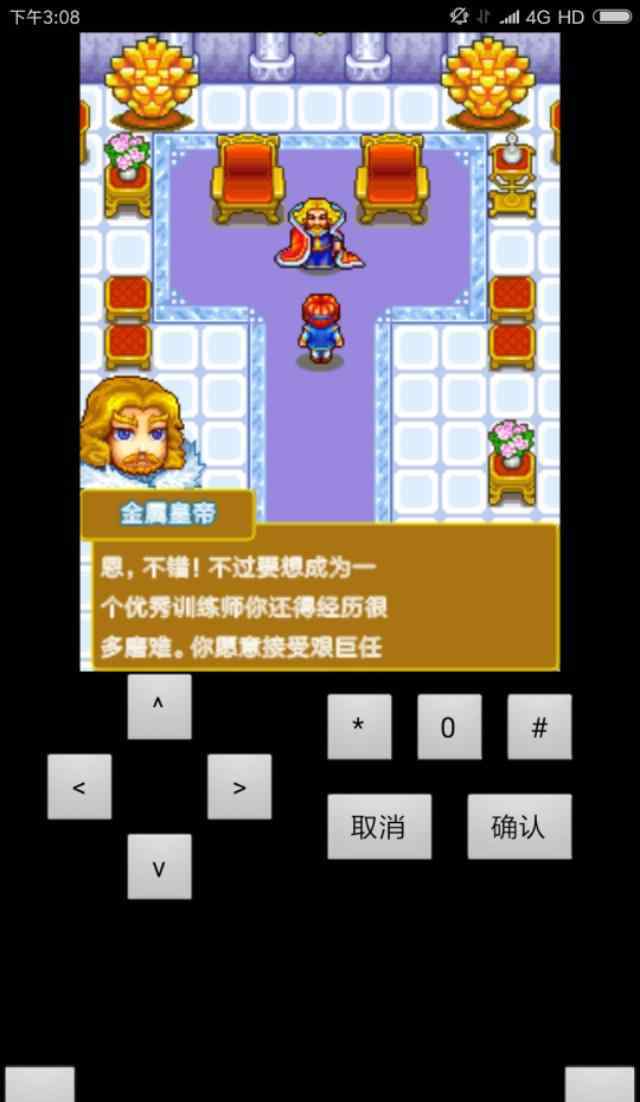Move right with the d-pad right key
Image resolution: width=640 pixels, height=1102 pixels.
pos(240,786)
